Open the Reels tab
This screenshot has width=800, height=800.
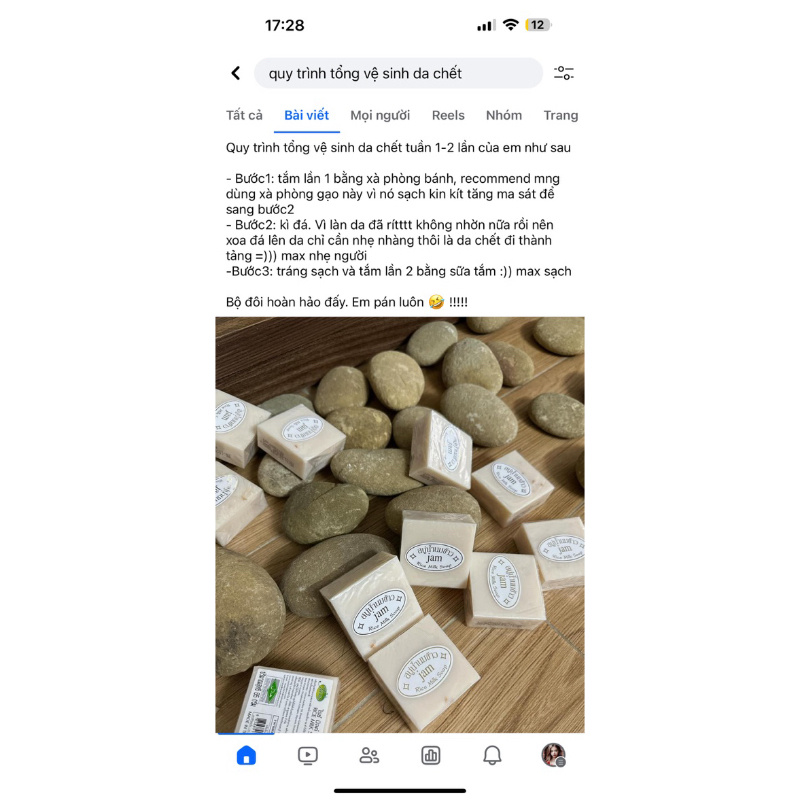[x=448, y=115]
